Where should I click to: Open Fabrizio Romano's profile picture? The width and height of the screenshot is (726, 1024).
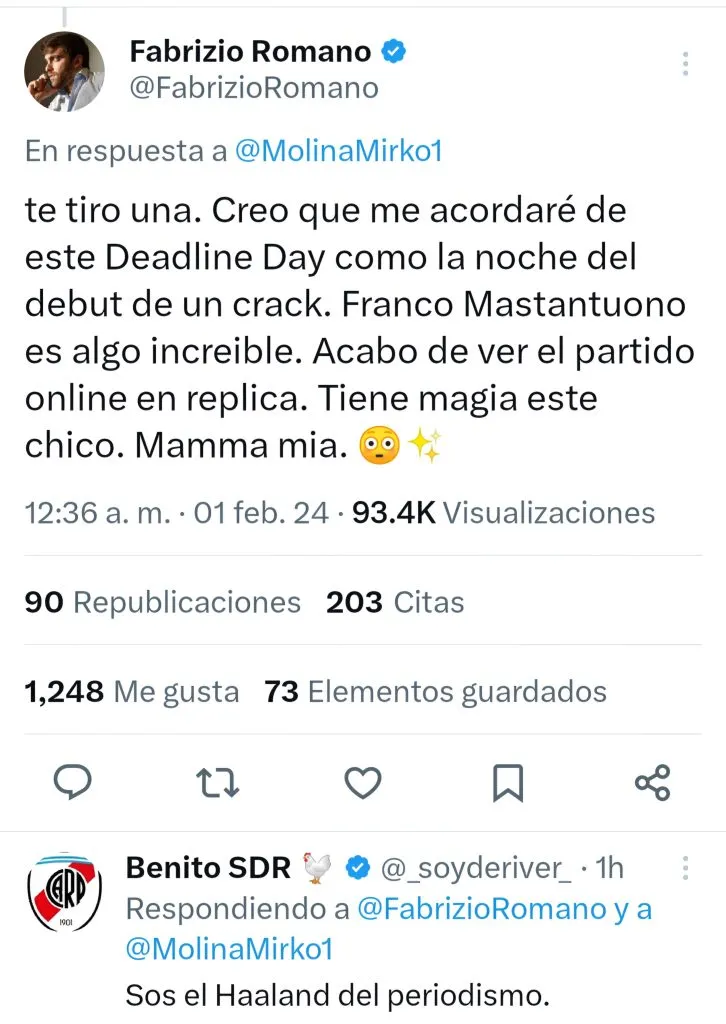tap(64, 70)
